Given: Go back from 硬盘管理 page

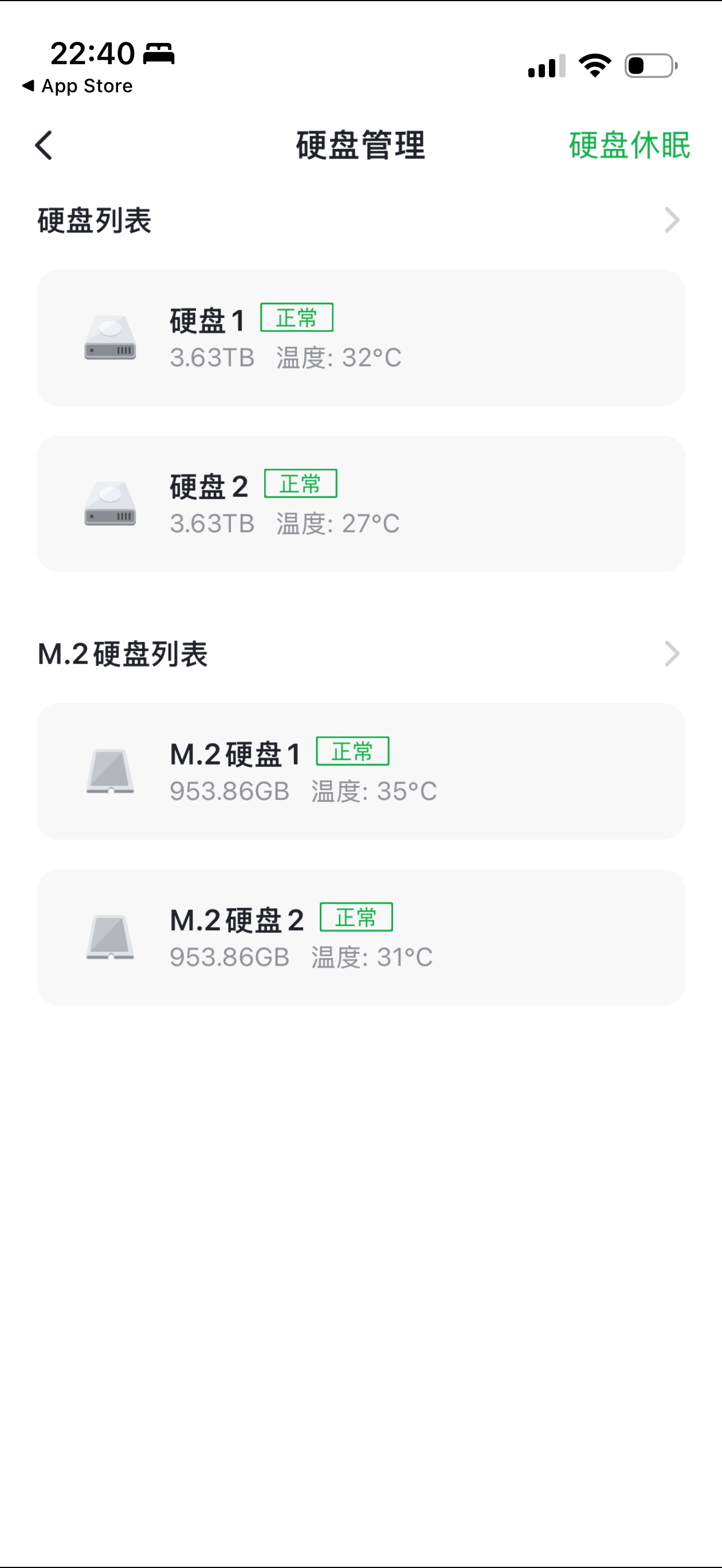Looking at the screenshot, I should [x=44, y=146].
